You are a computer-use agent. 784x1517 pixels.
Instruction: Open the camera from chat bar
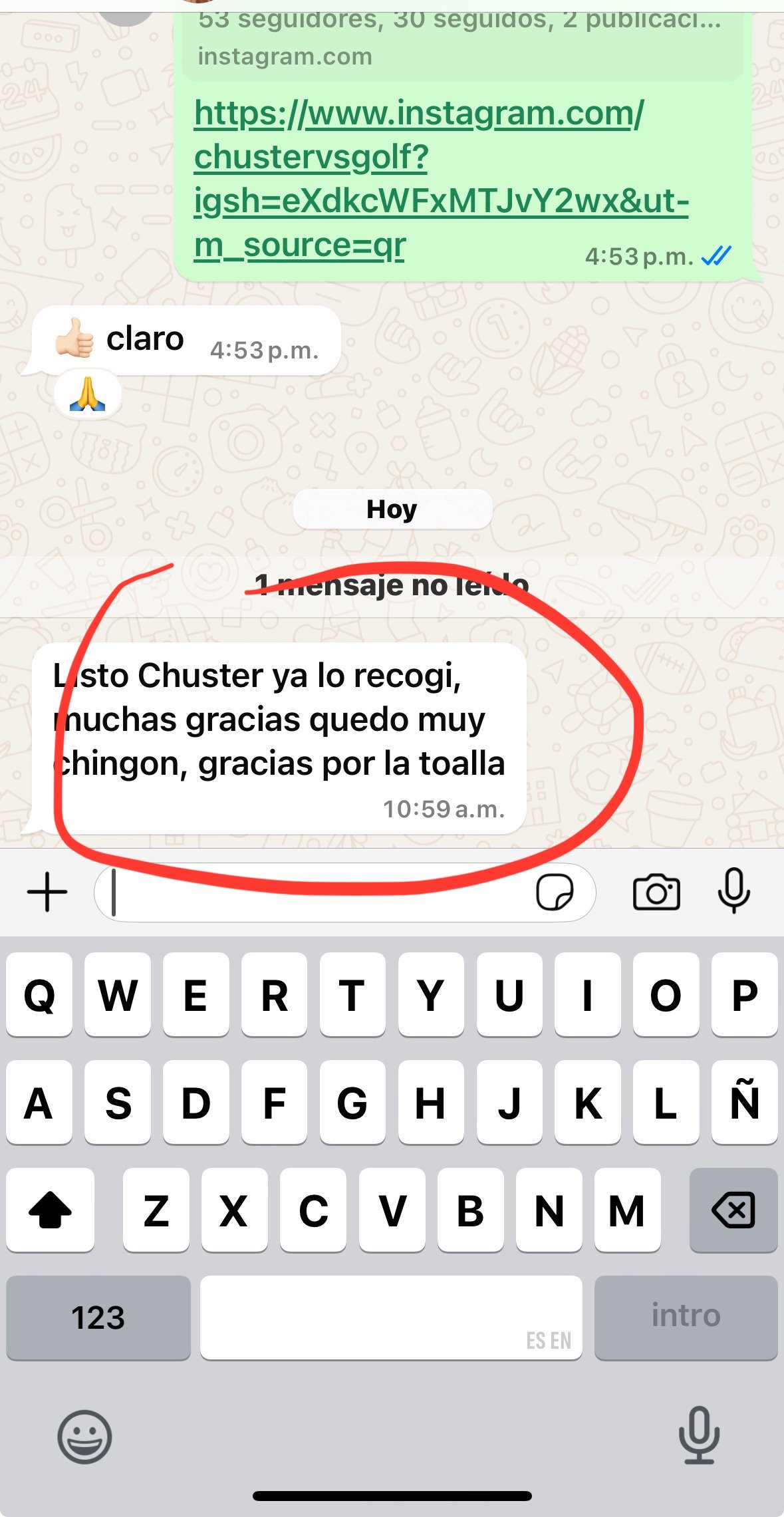656,892
